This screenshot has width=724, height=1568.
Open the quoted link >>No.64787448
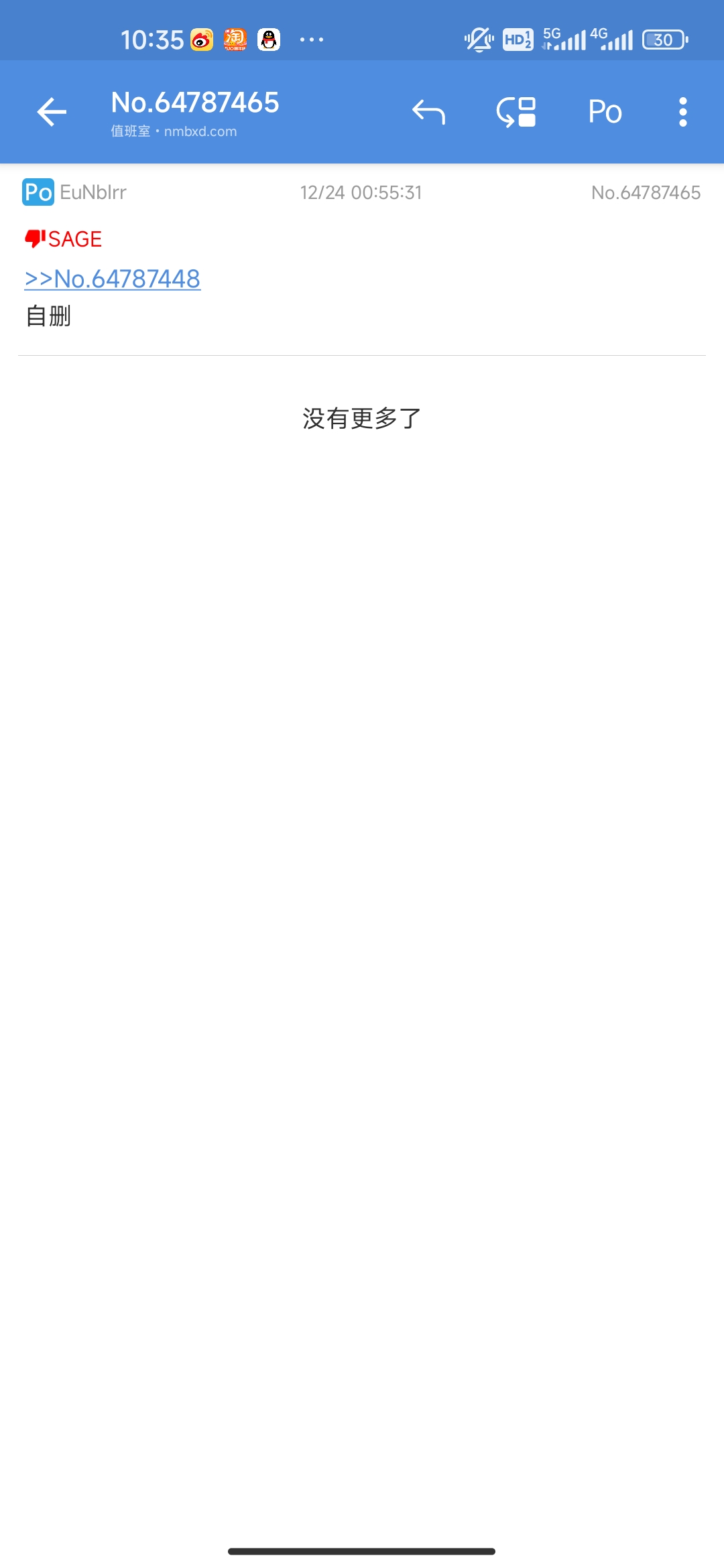[113, 279]
